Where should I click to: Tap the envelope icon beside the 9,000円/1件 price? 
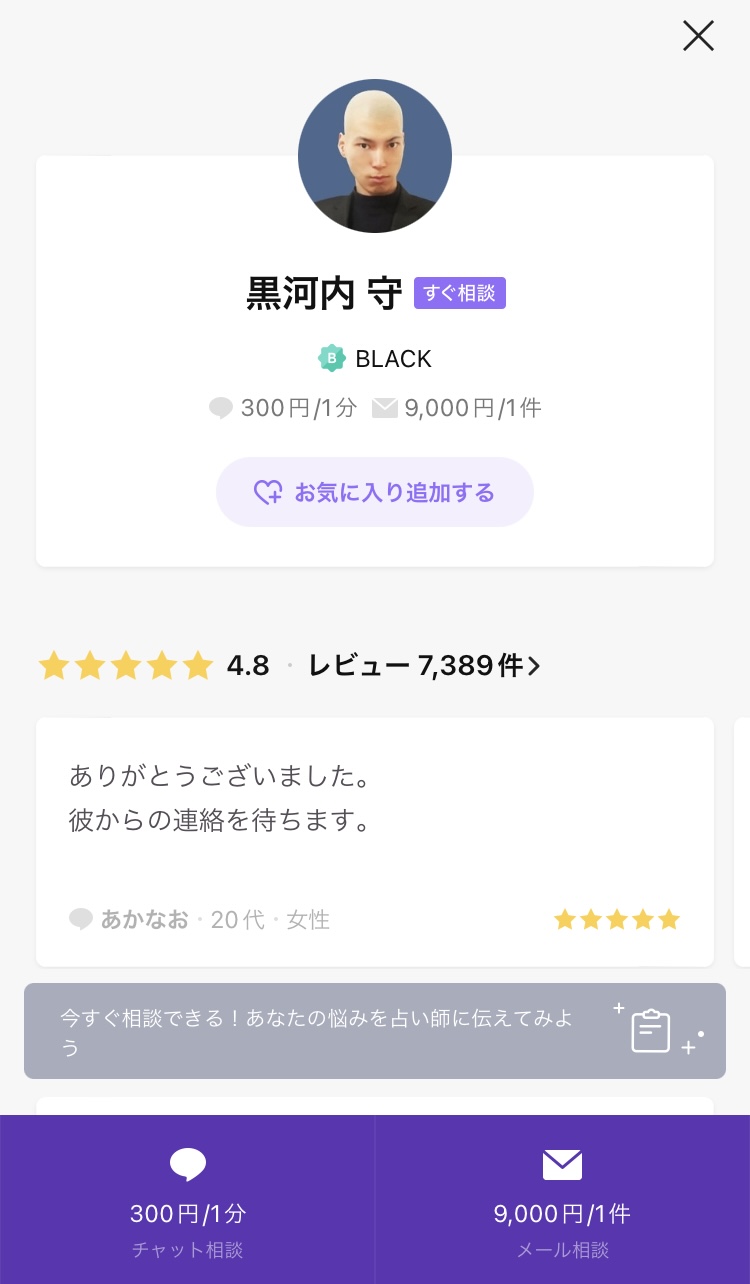385,408
